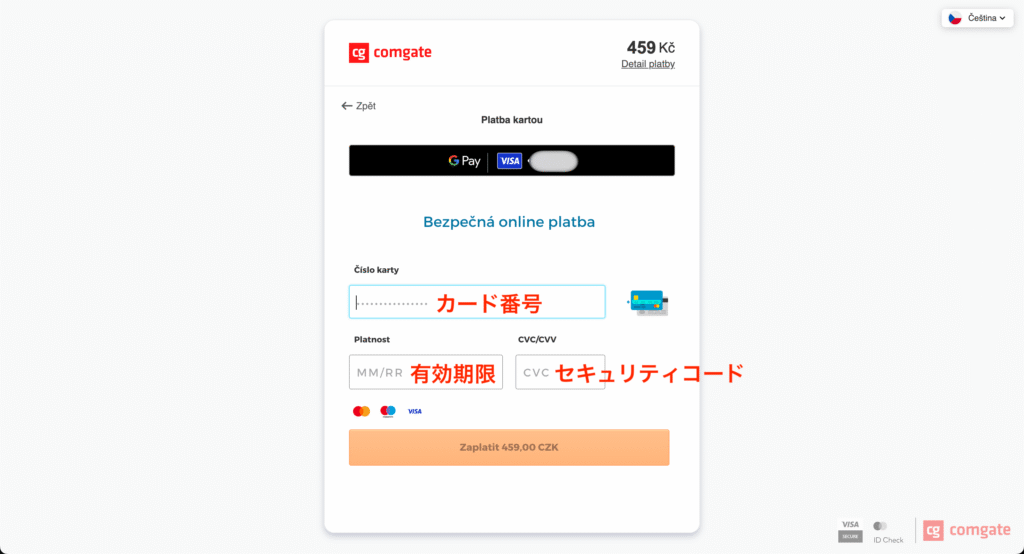Open the Detail platby link

click(x=647, y=64)
